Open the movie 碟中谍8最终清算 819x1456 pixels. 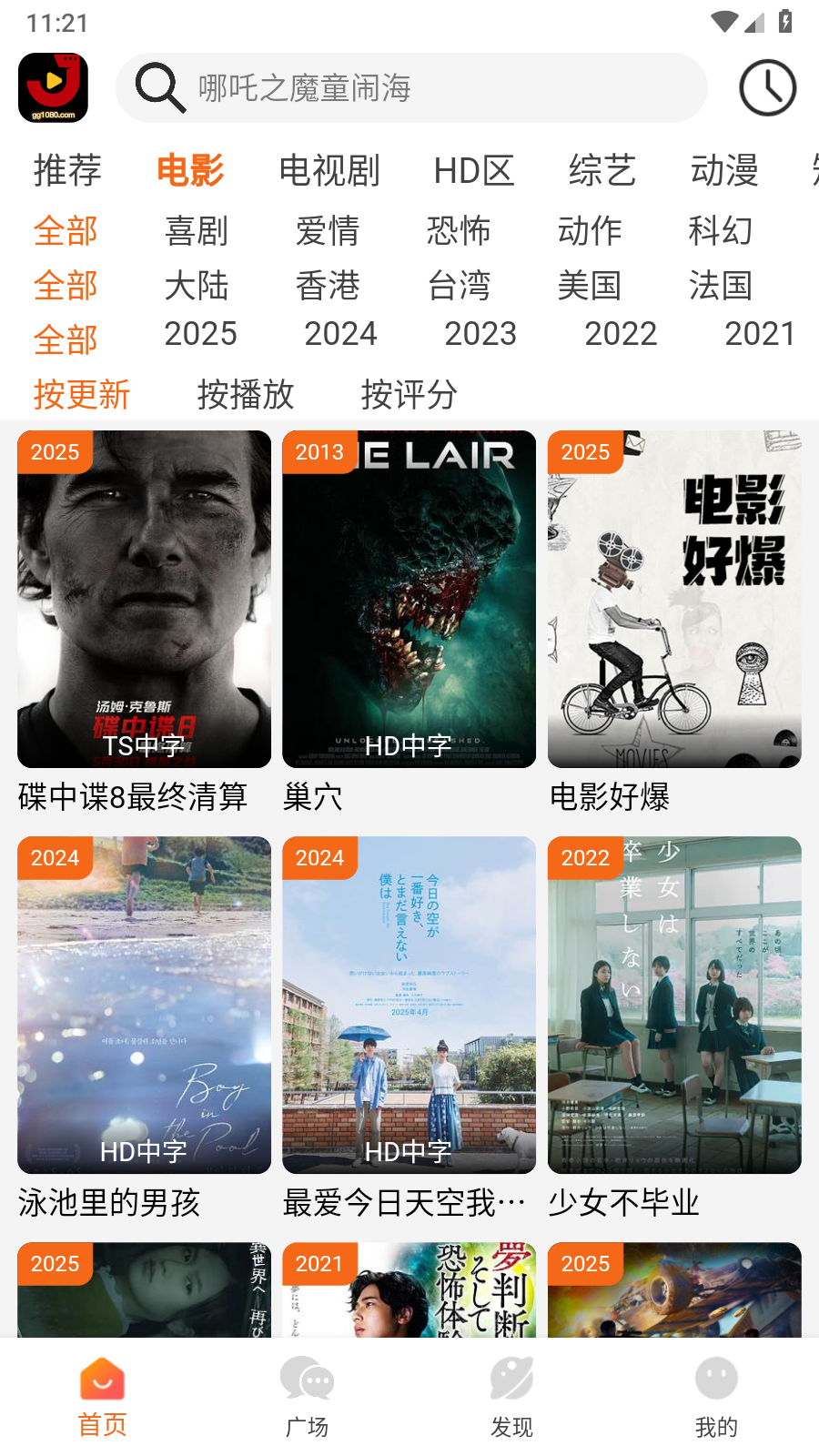point(144,599)
